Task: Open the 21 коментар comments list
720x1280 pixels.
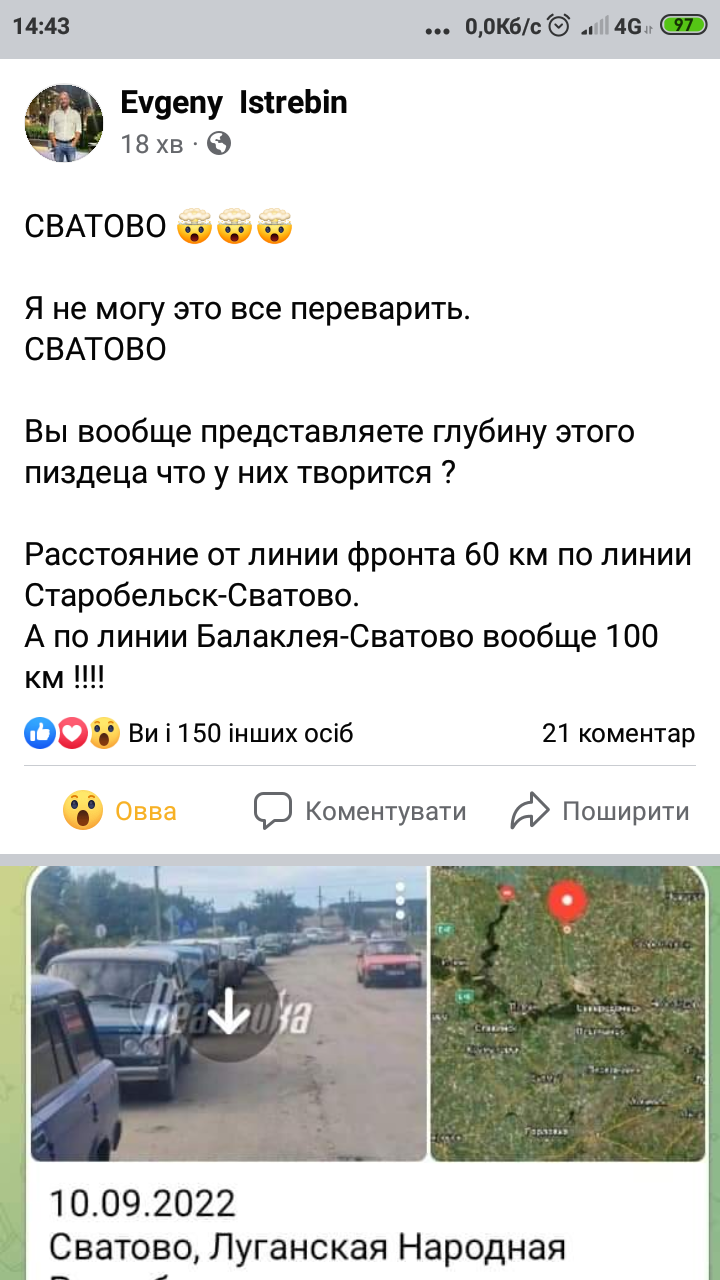Action: tap(618, 734)
